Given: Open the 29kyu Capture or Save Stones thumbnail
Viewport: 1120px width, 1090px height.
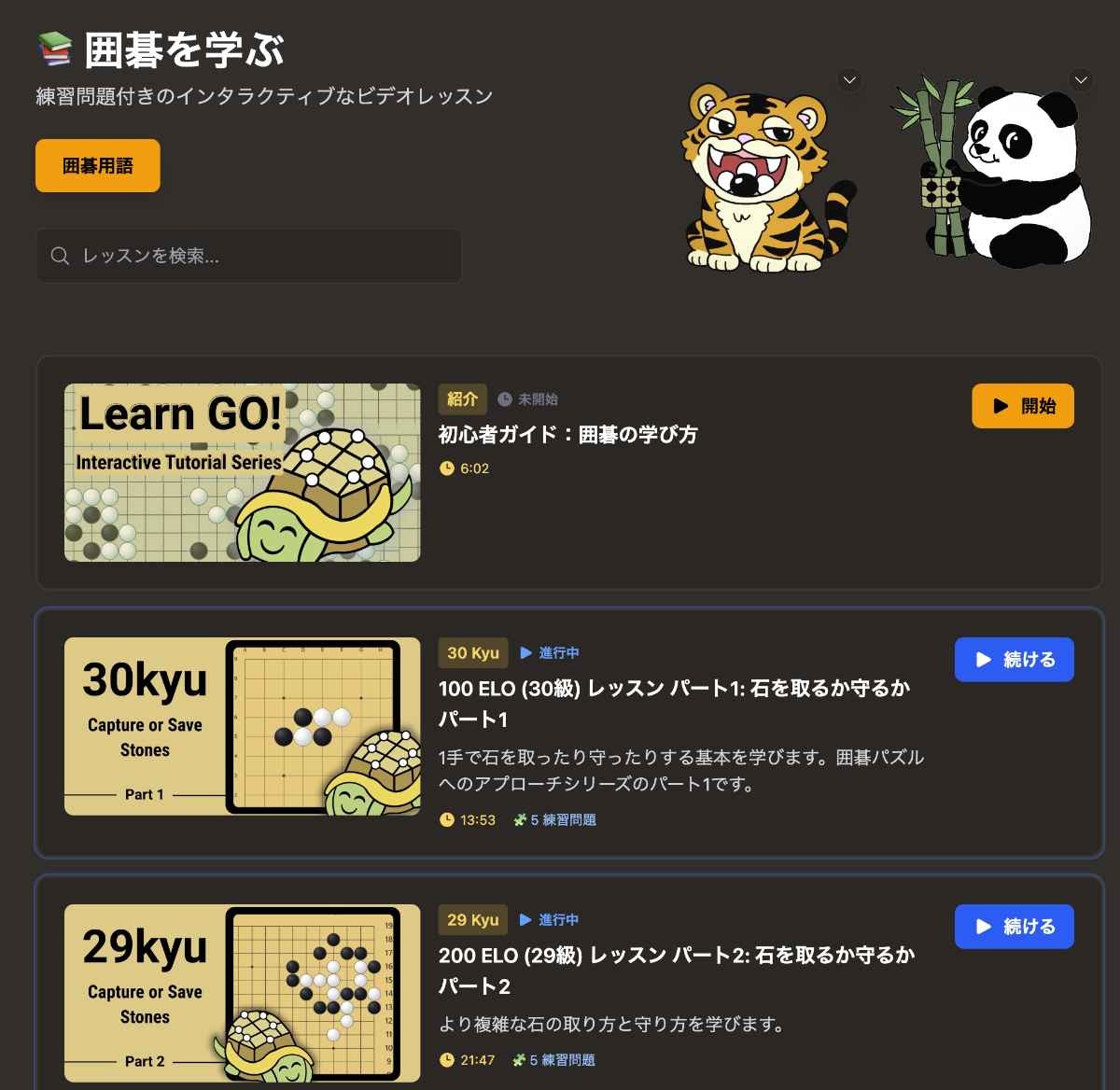Looking at the screenshot, I should pyautogui.click(x=242, y=993).
